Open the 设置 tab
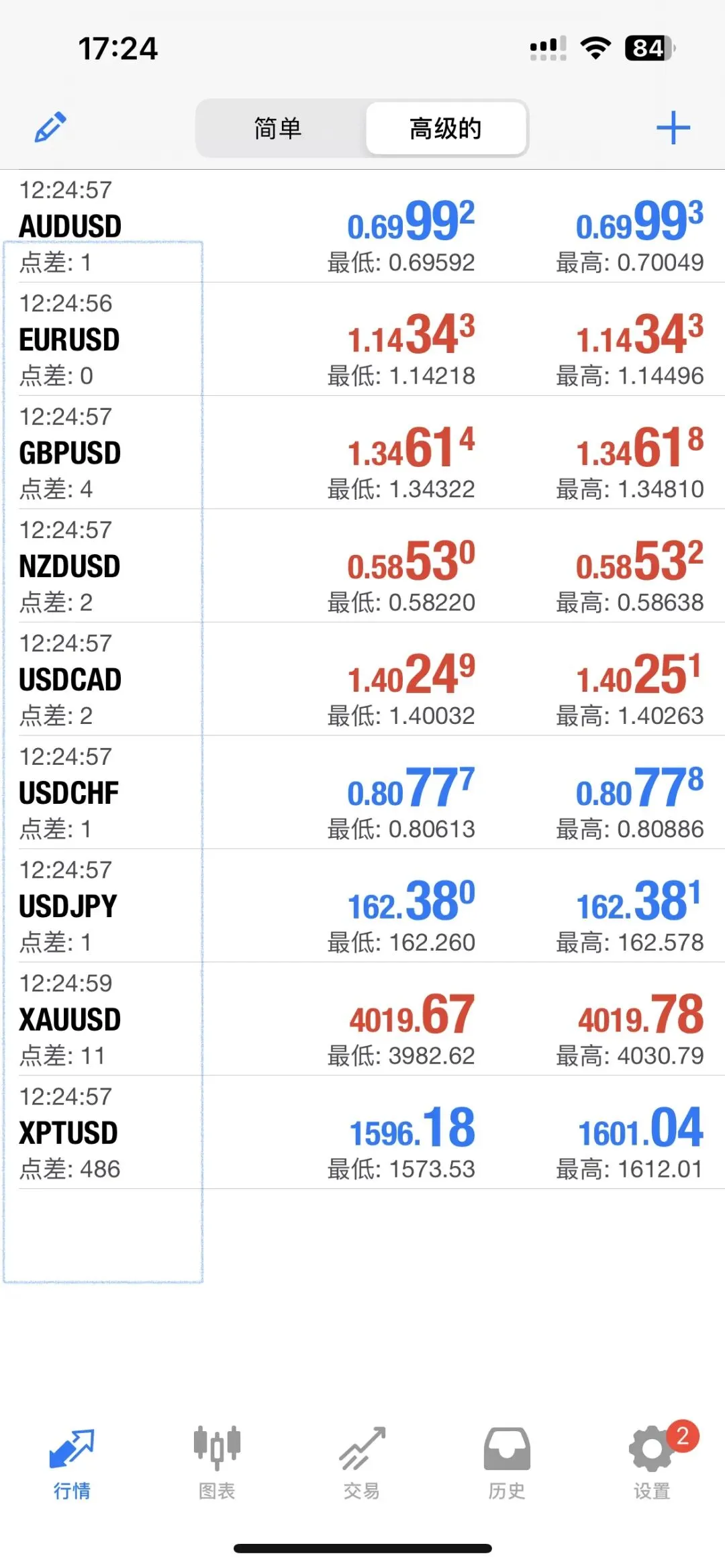This screenshot has height=1568, width=725. click(x=652, y=1463)
